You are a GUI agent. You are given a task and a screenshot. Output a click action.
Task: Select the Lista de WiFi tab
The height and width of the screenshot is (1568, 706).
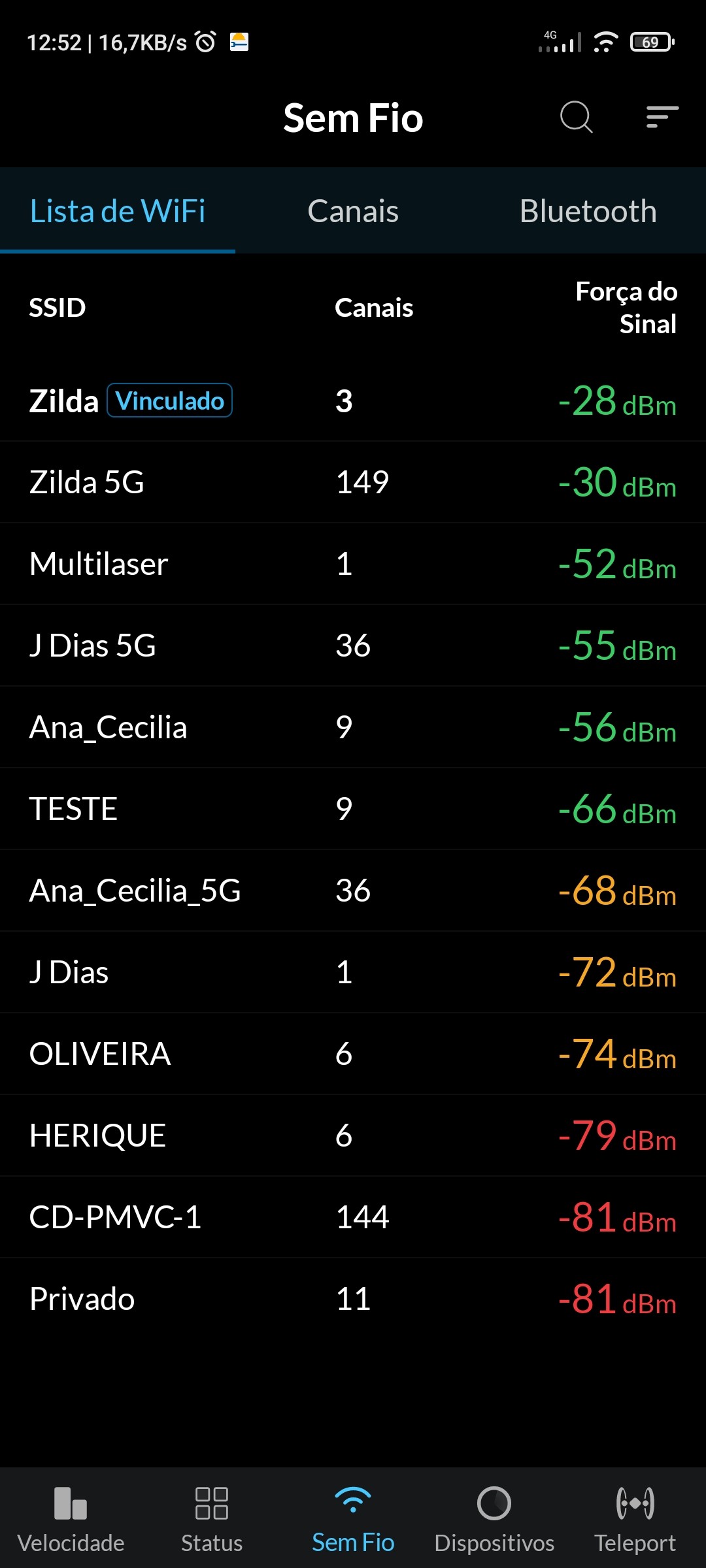[x=118, y=211]
